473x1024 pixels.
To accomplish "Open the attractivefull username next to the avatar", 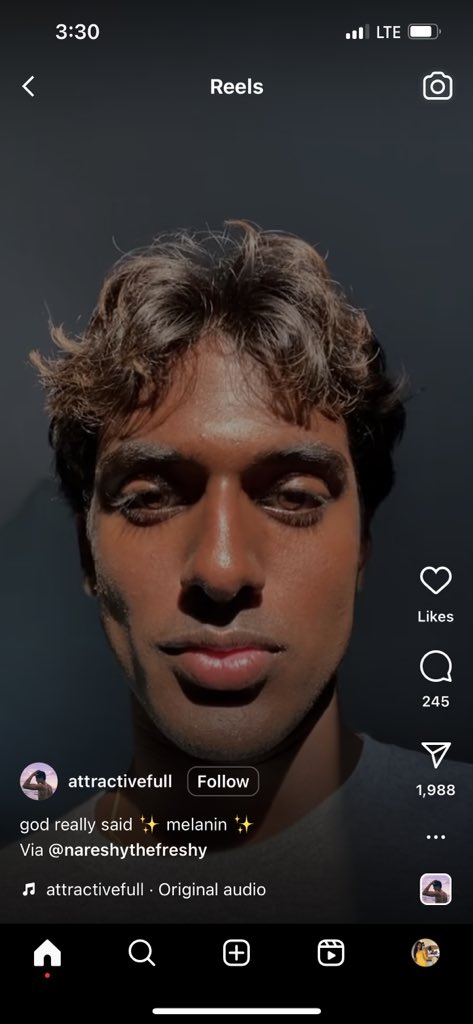I will [x=120, y=781].
